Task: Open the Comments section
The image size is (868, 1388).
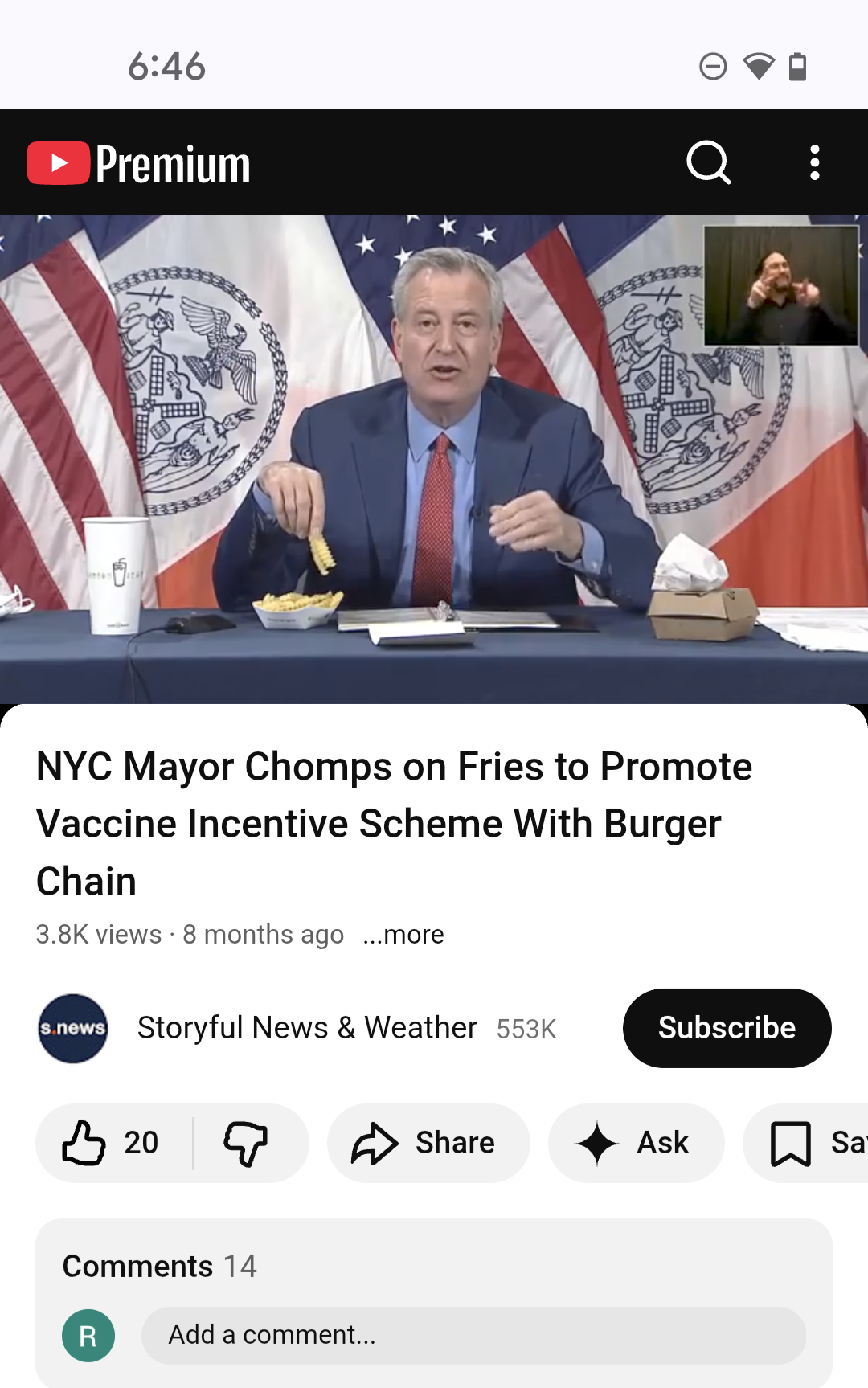Action: tap(160, 1267)
